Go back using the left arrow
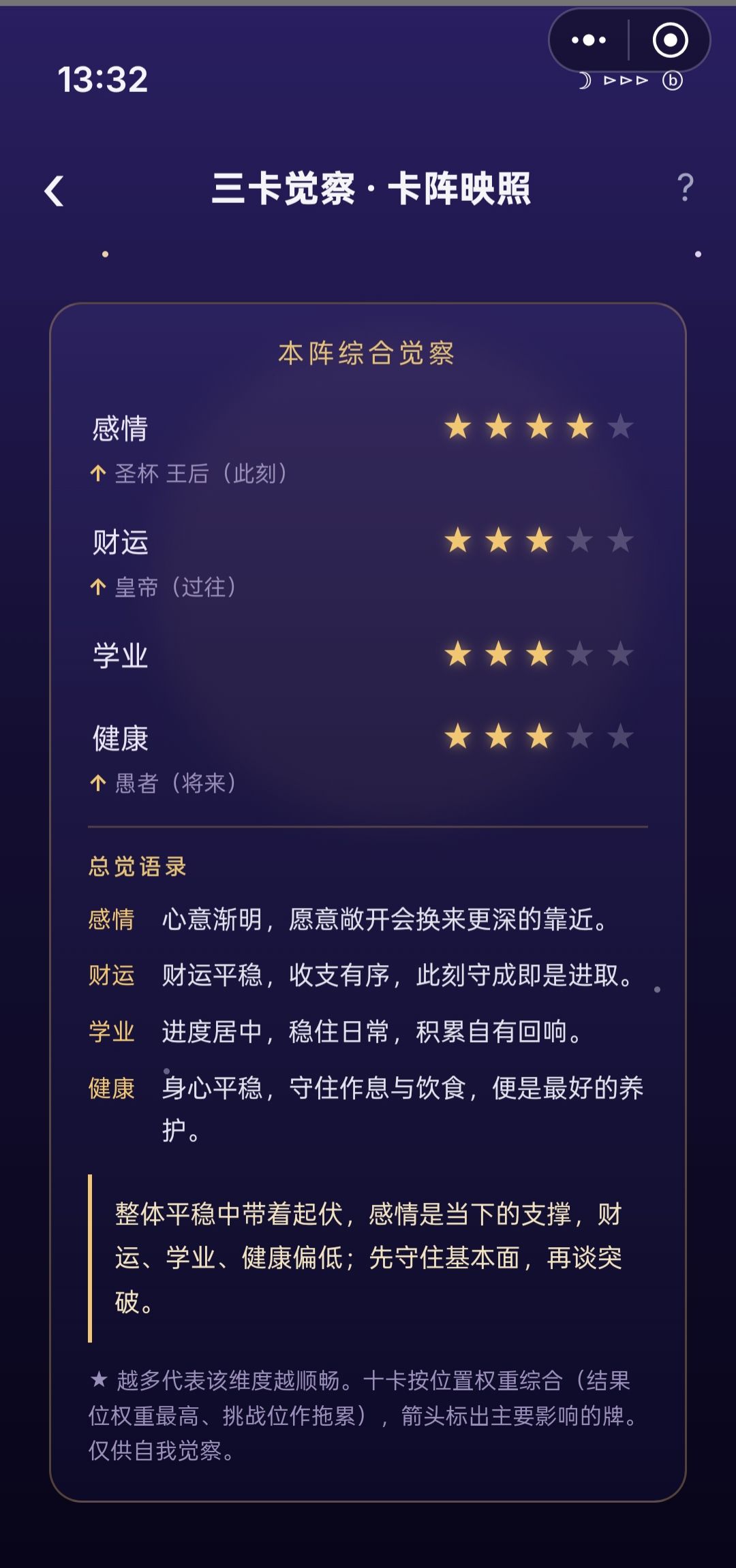 pos(54,190)
